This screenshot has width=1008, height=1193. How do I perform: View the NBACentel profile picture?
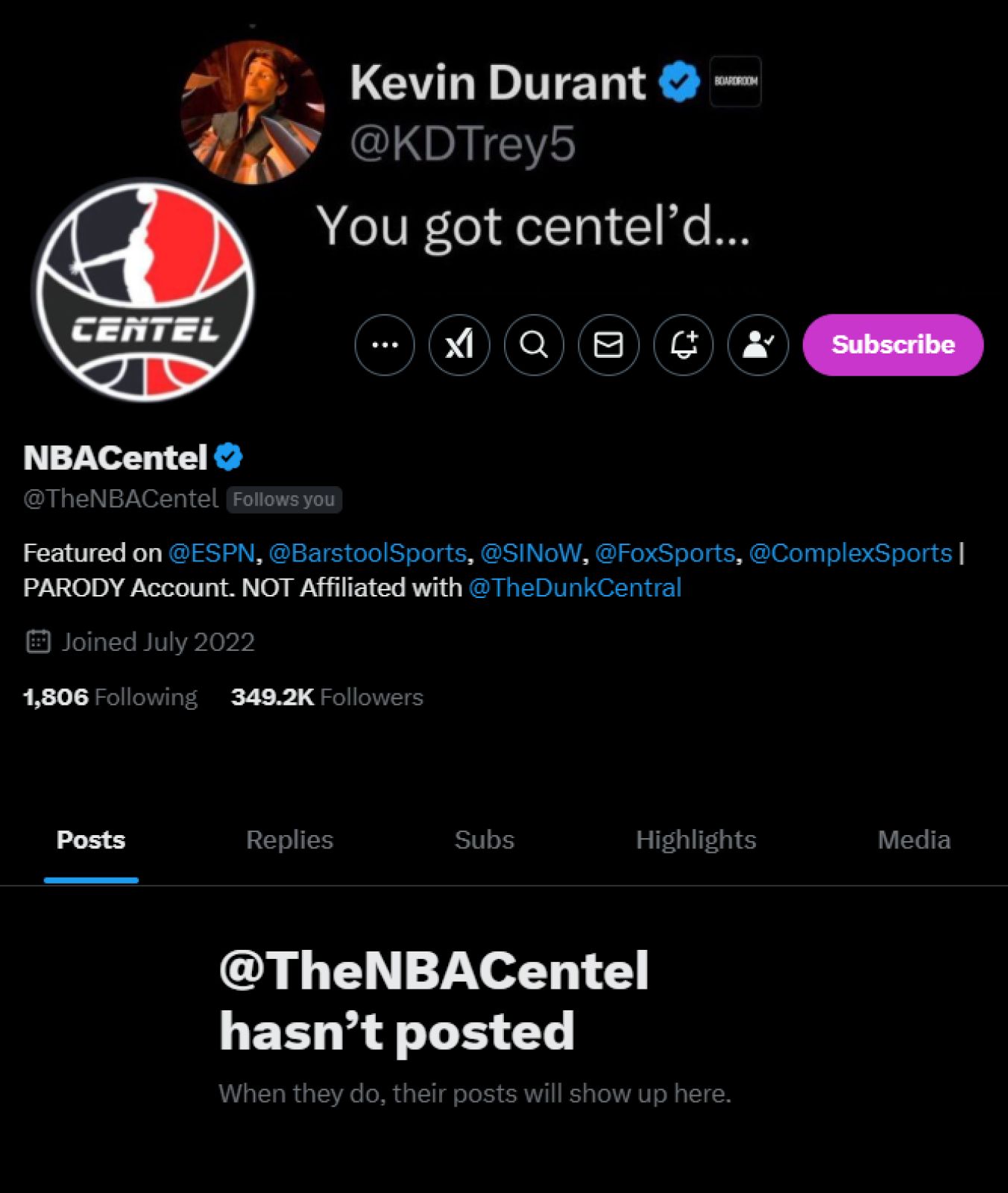tap(143, 291)
